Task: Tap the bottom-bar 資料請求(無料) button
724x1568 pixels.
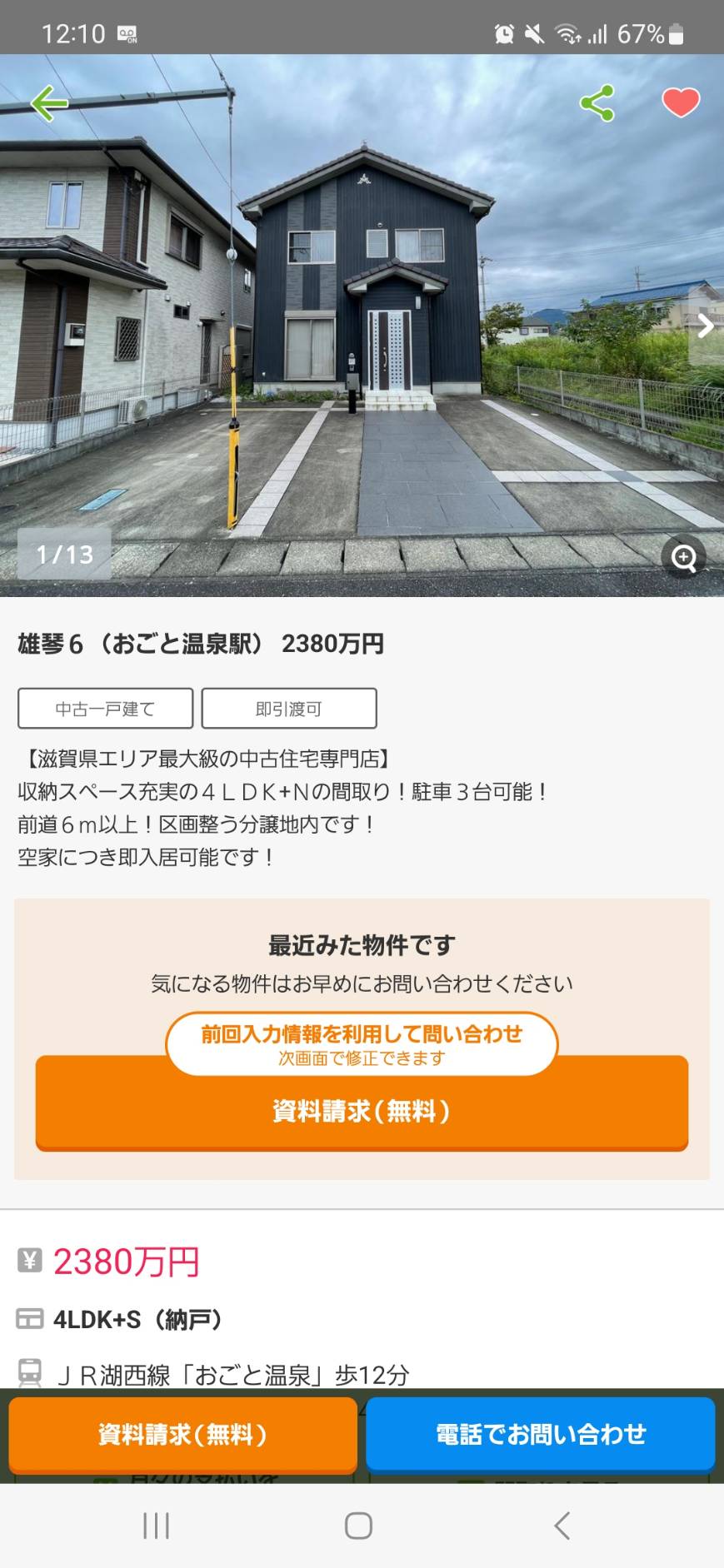Action: [183, 1434]
